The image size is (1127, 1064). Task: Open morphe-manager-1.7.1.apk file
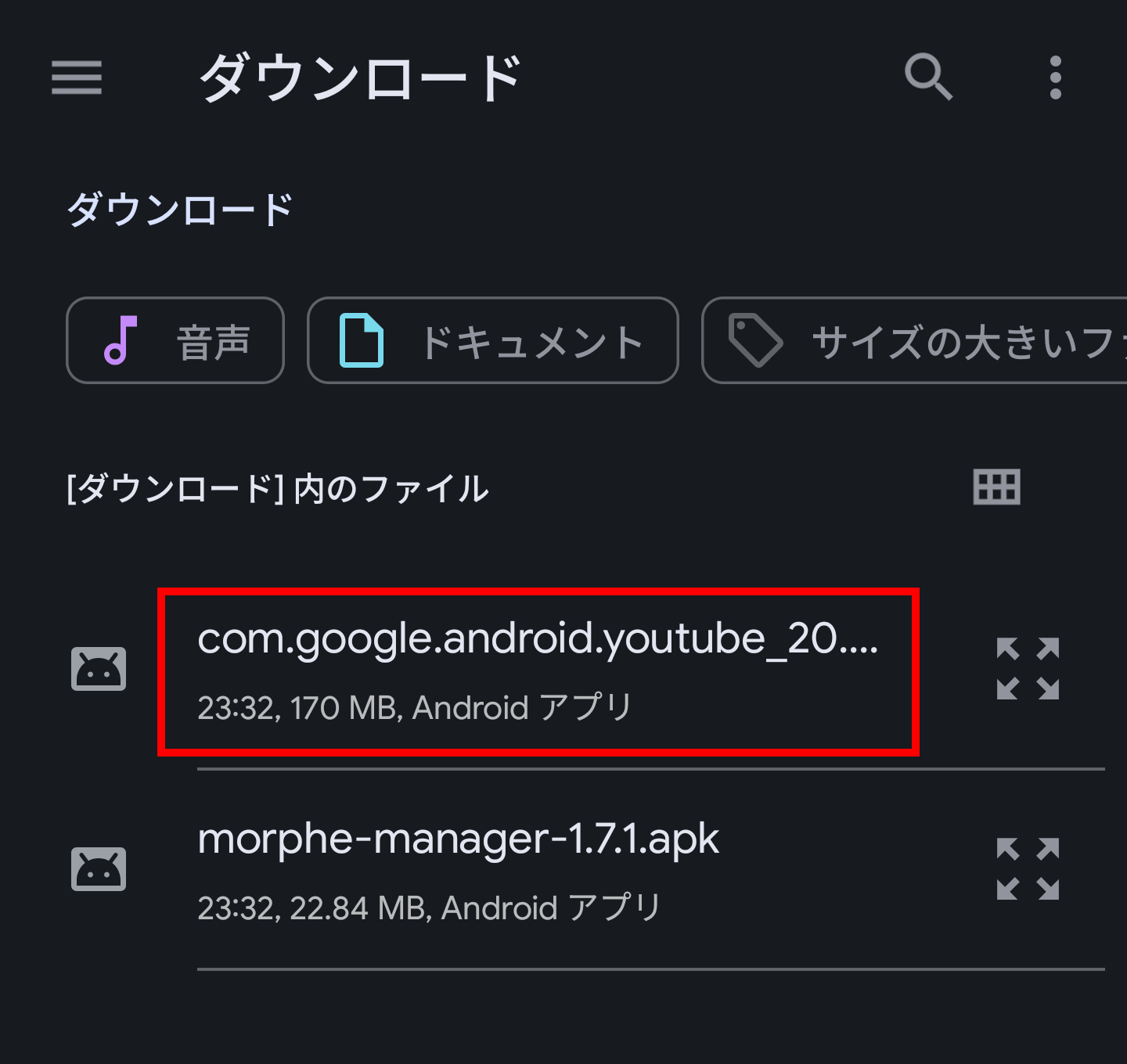click(x=459, y=870)
